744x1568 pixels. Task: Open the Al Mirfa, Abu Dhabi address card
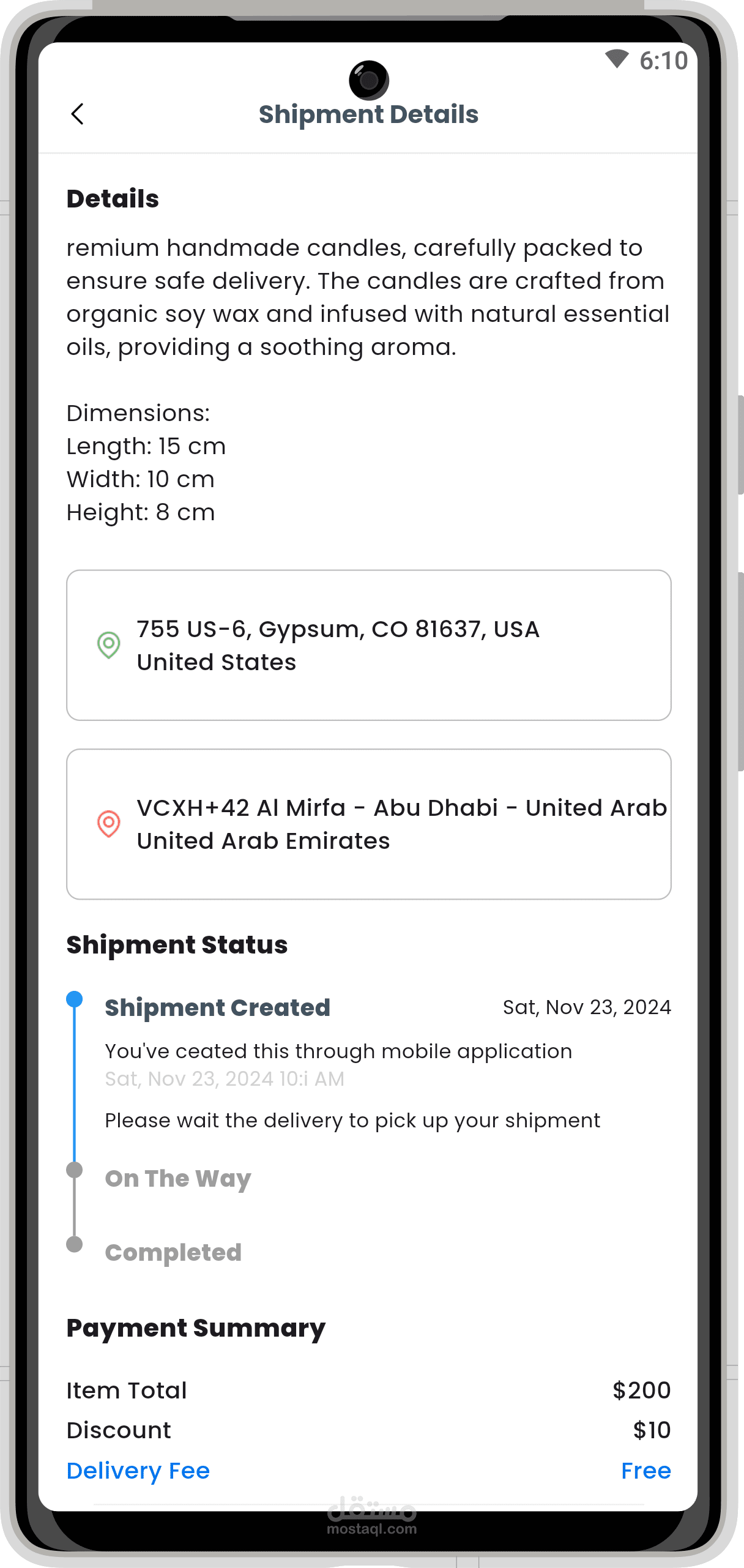[369, 824]
